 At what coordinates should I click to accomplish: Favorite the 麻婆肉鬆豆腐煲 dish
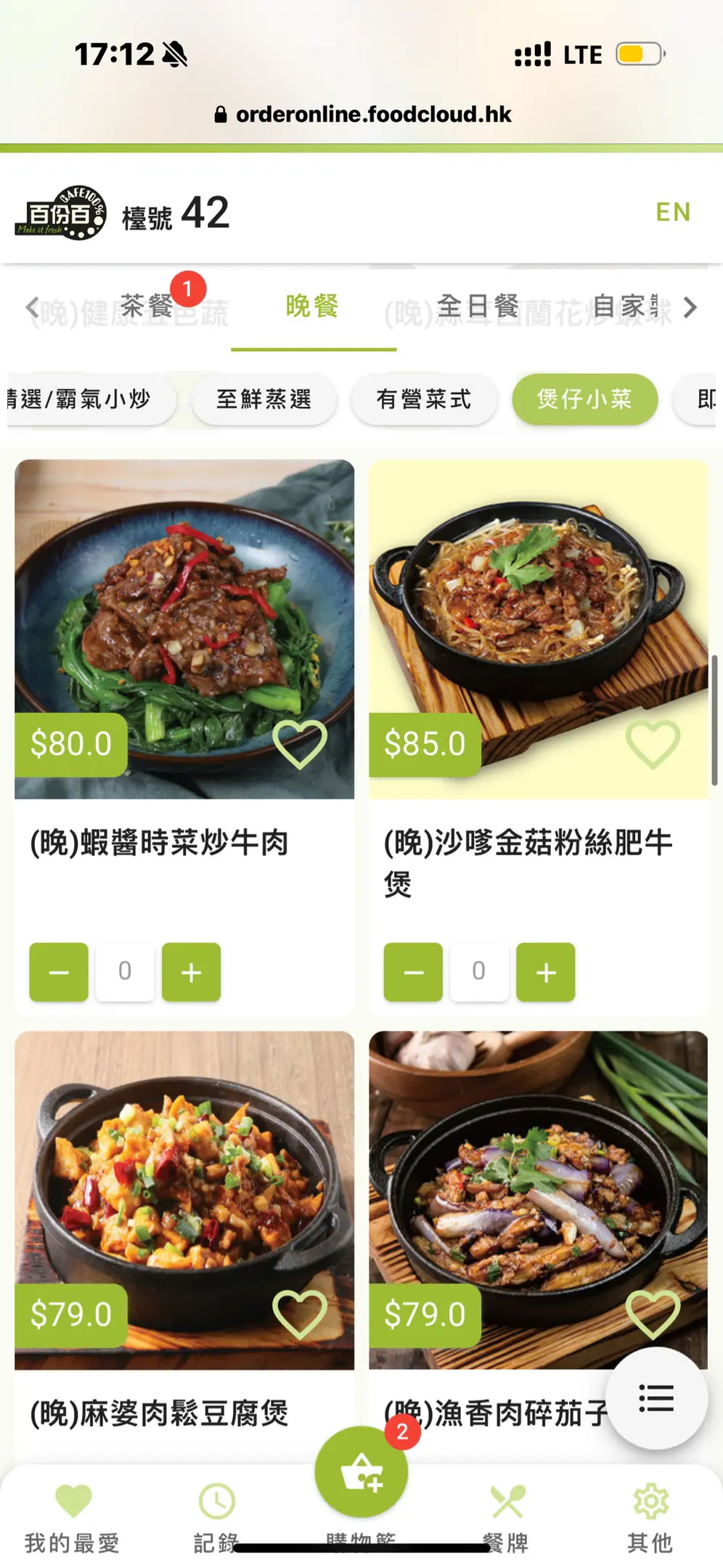point(299,1315)
